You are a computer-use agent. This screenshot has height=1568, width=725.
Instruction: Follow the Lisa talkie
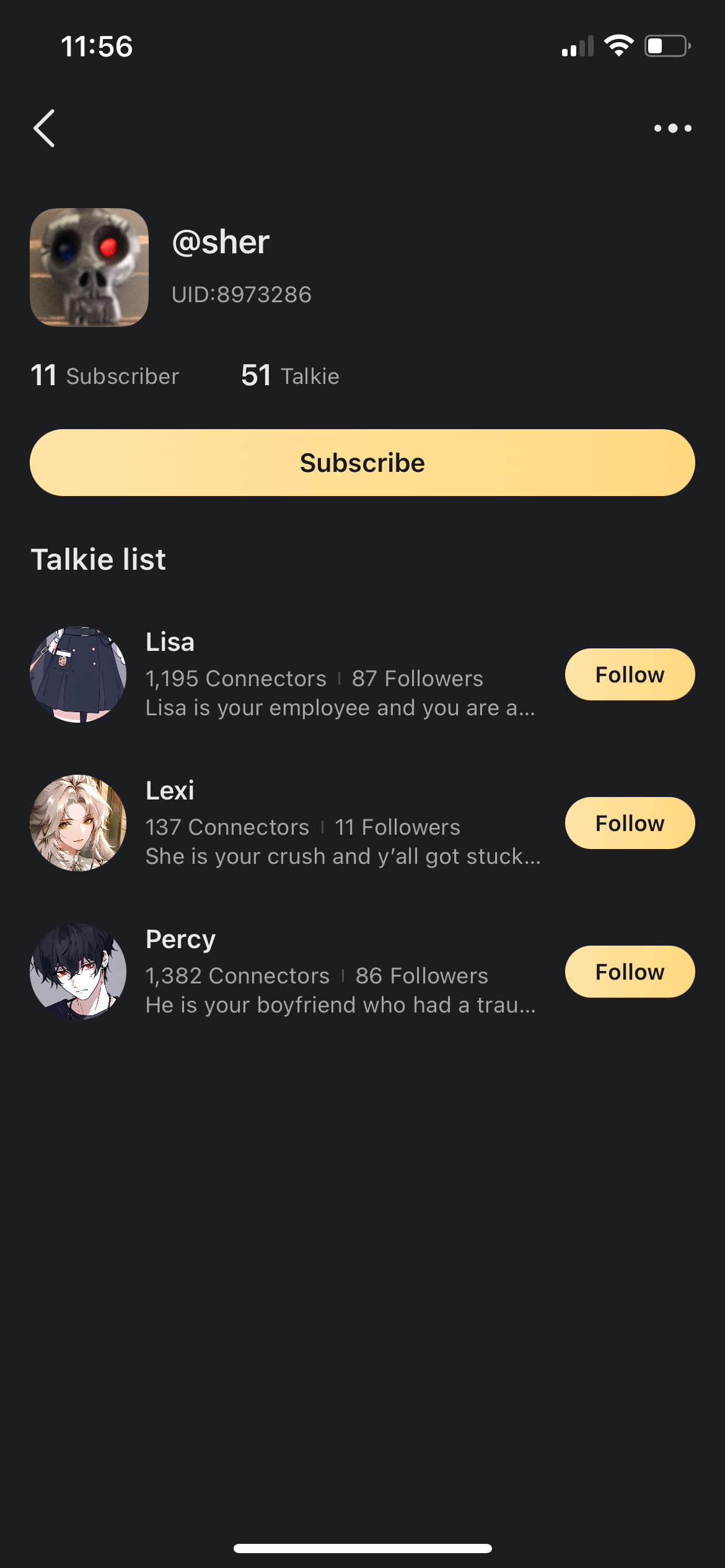click(x=630, y=674)
